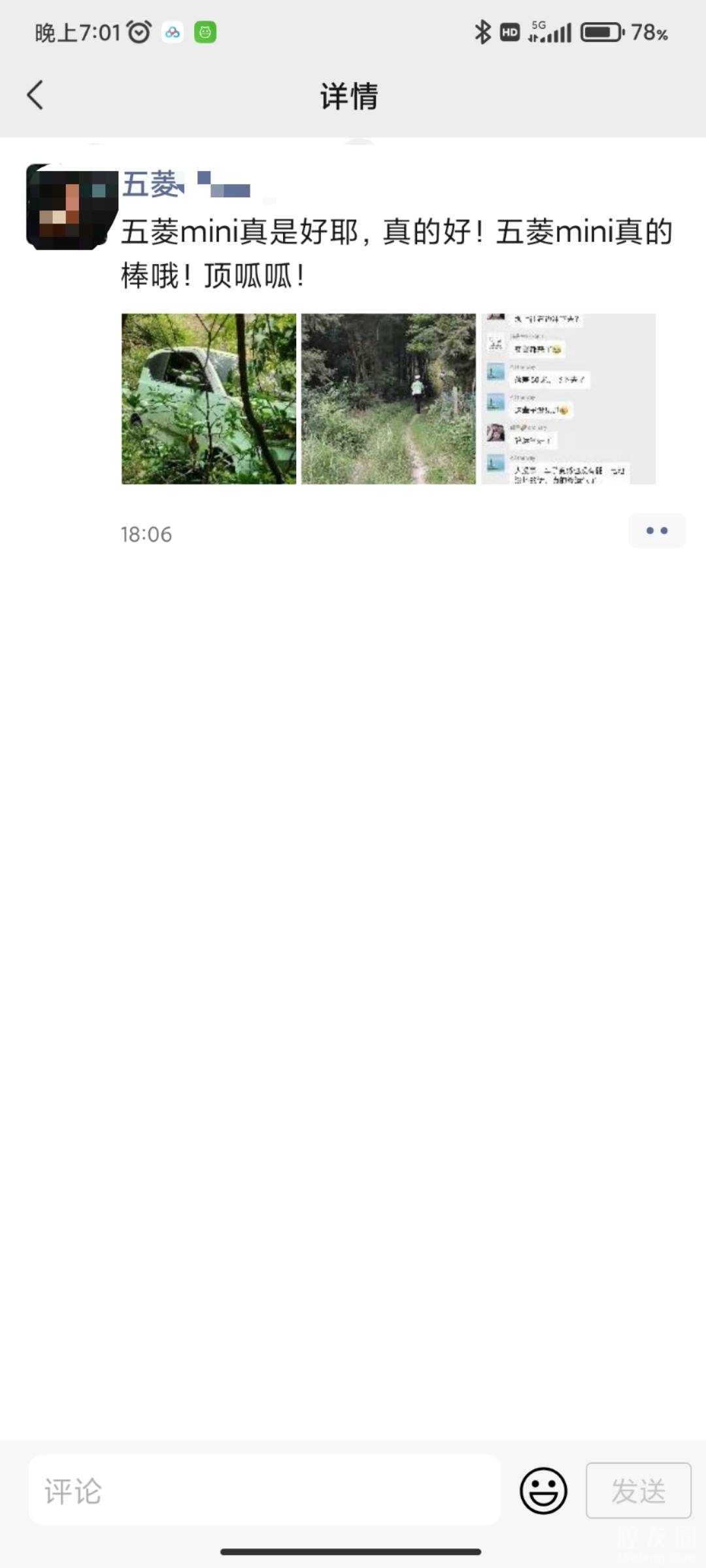The height and width of the screenshot is (1568, 706).
Task: Focus the 评论 comment input field
Action: pyautogui.click(x=265, y=1491)
